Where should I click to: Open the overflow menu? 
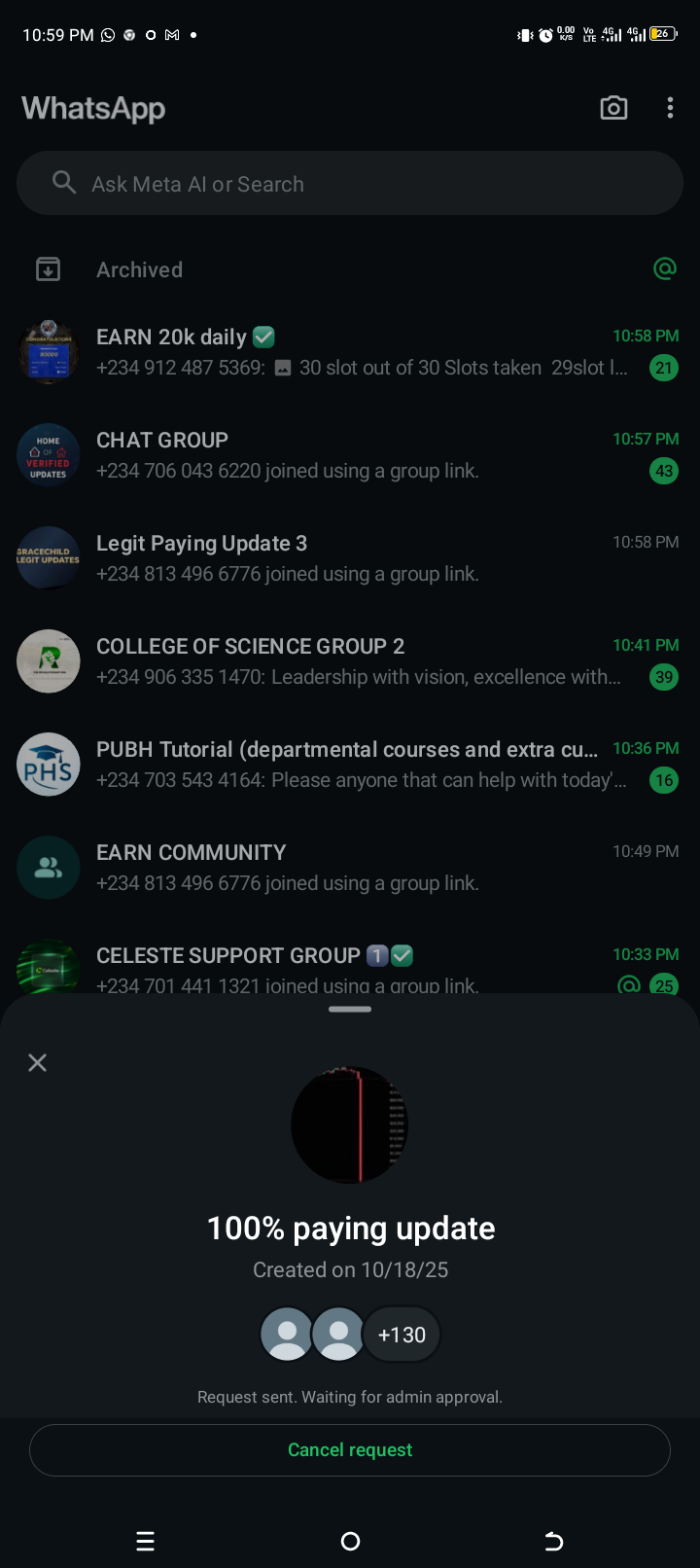(x=670, y=108)
